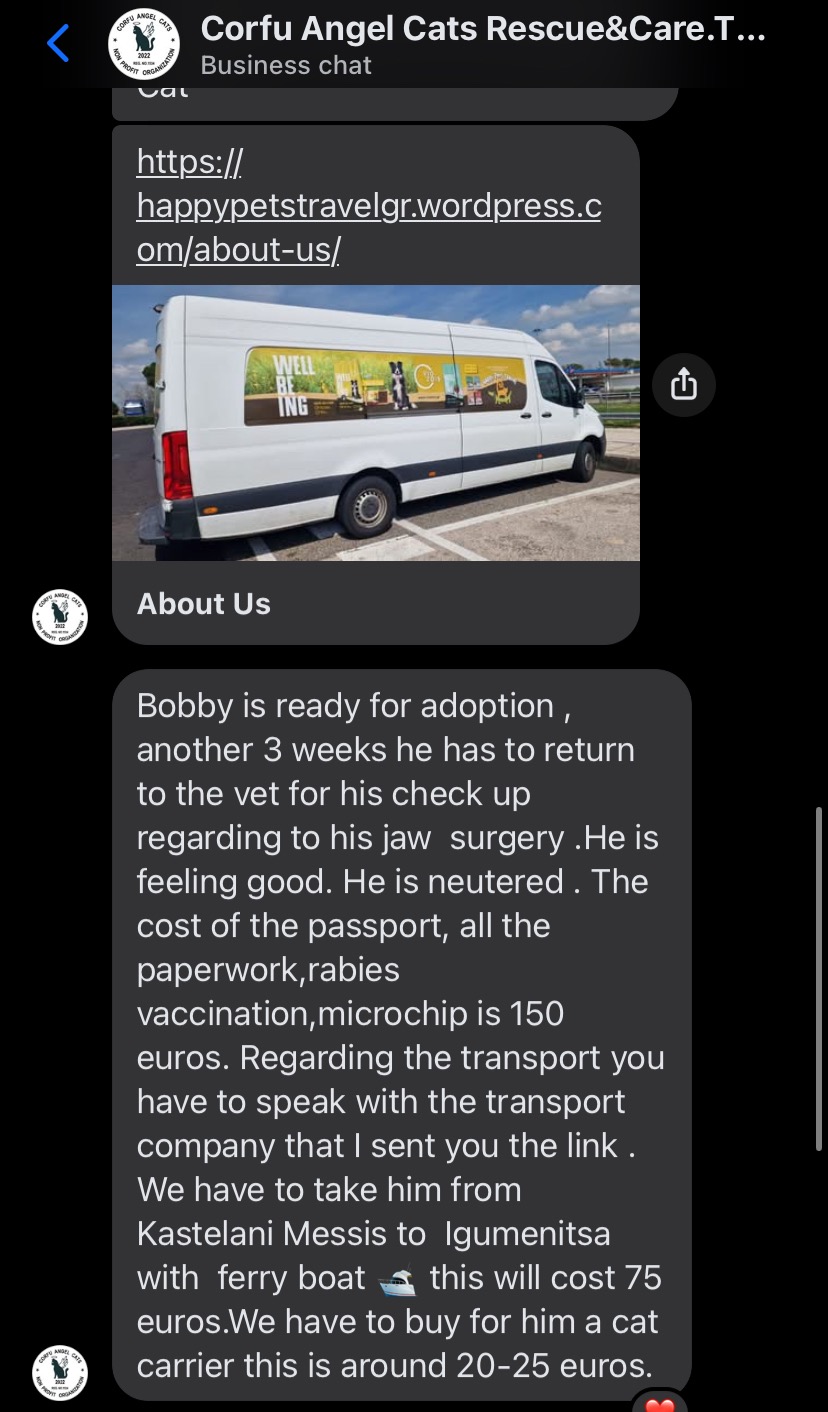Share the About Us link preview

click(683, 383)
